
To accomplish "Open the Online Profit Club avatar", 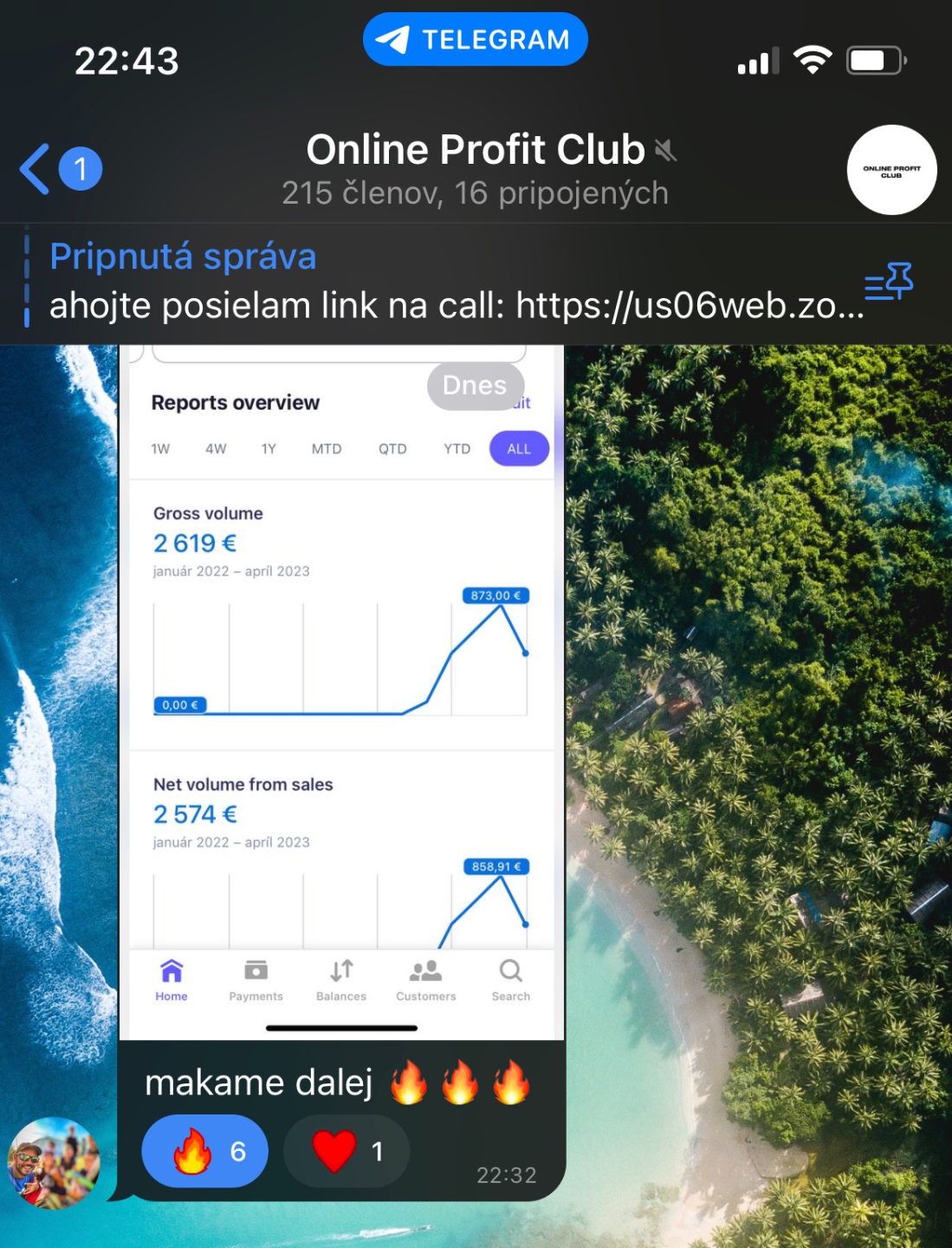I will [x=891, y=170].
